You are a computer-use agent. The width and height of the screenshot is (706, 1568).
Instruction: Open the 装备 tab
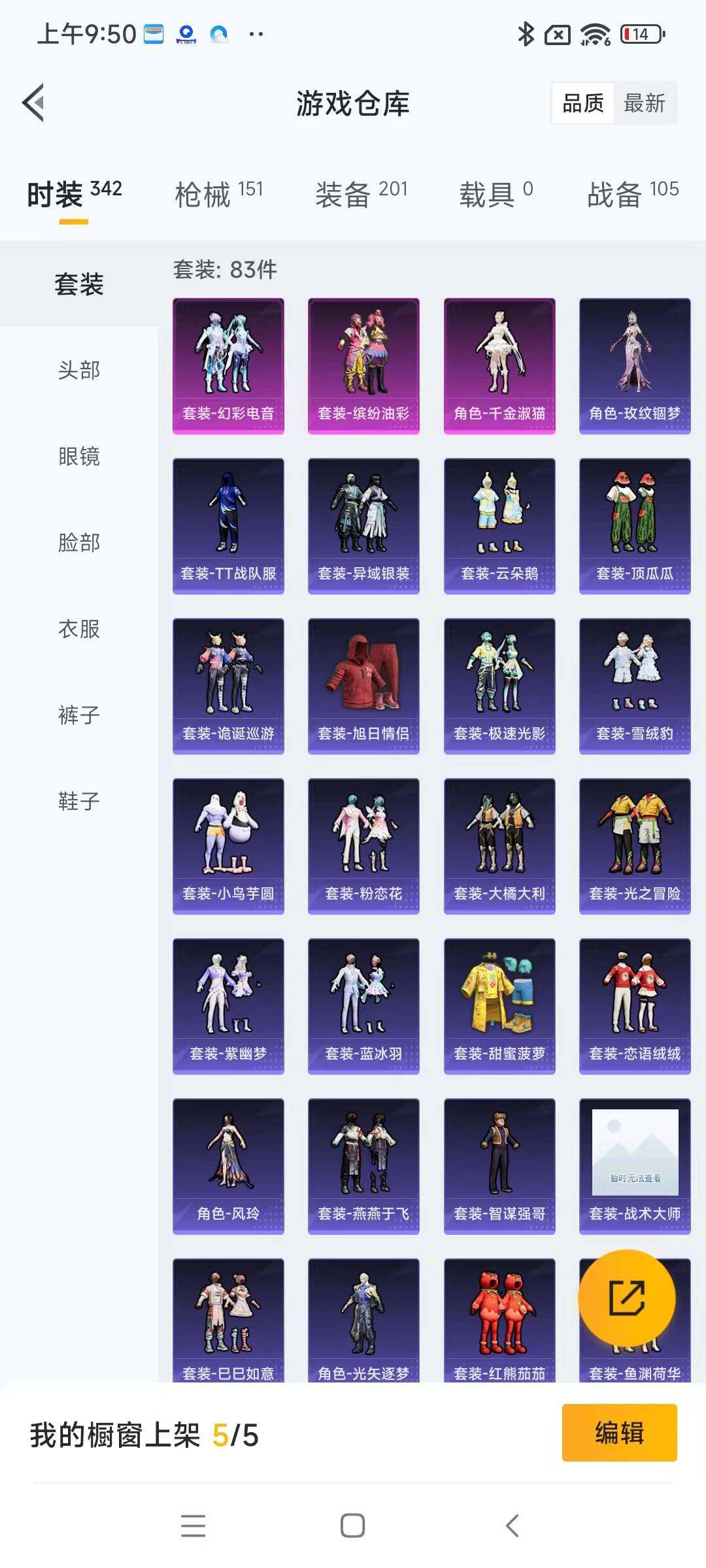tap(361, 194)
